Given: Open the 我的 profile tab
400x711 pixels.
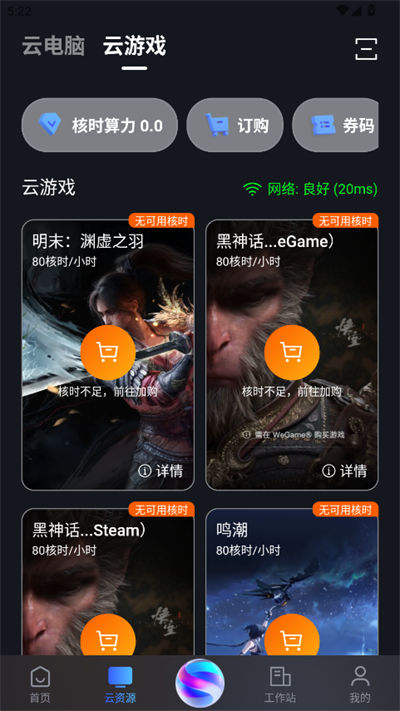Looking at the screenshot, I should click(360, 685).
